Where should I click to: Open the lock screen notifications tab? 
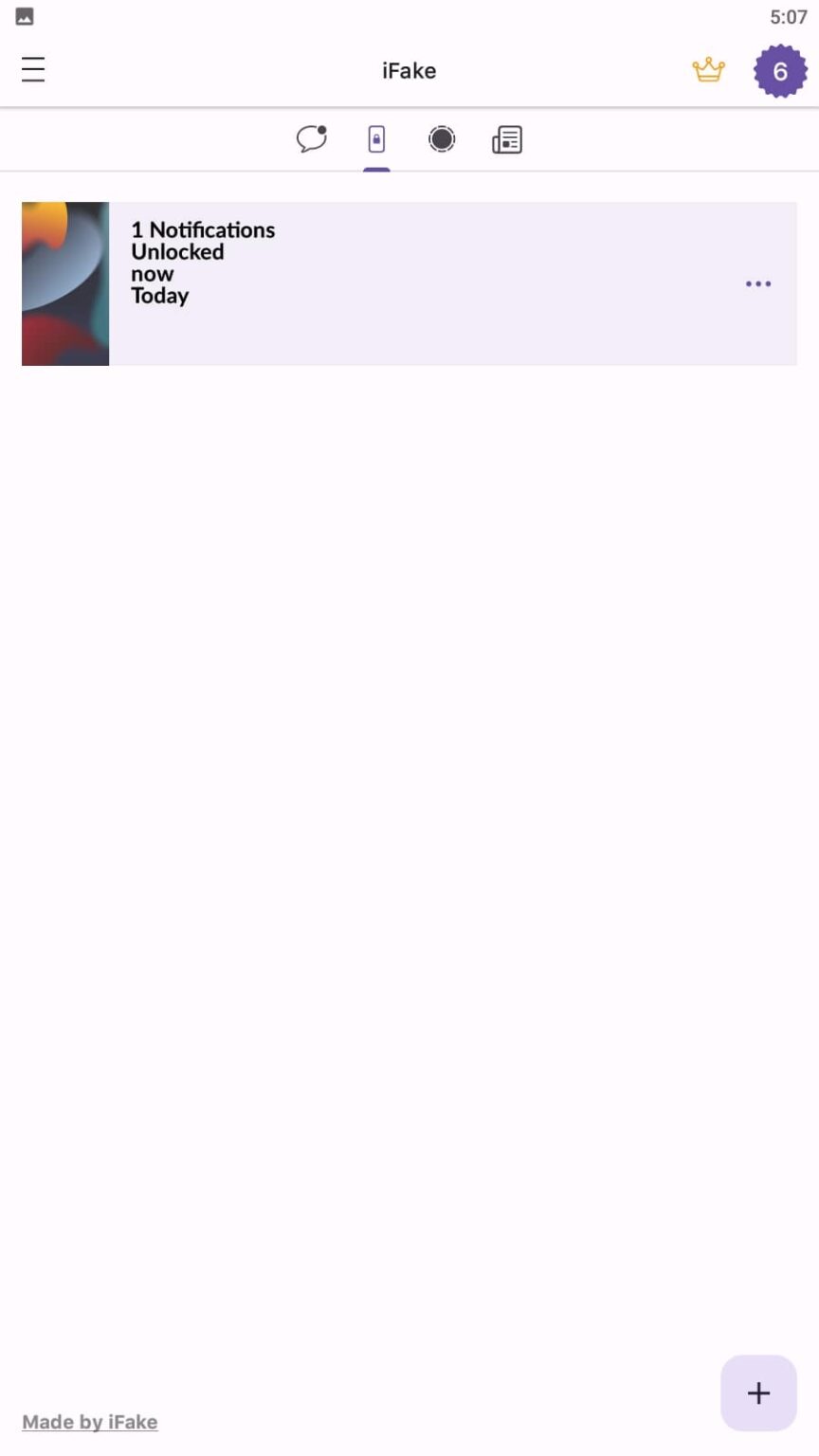377,139
